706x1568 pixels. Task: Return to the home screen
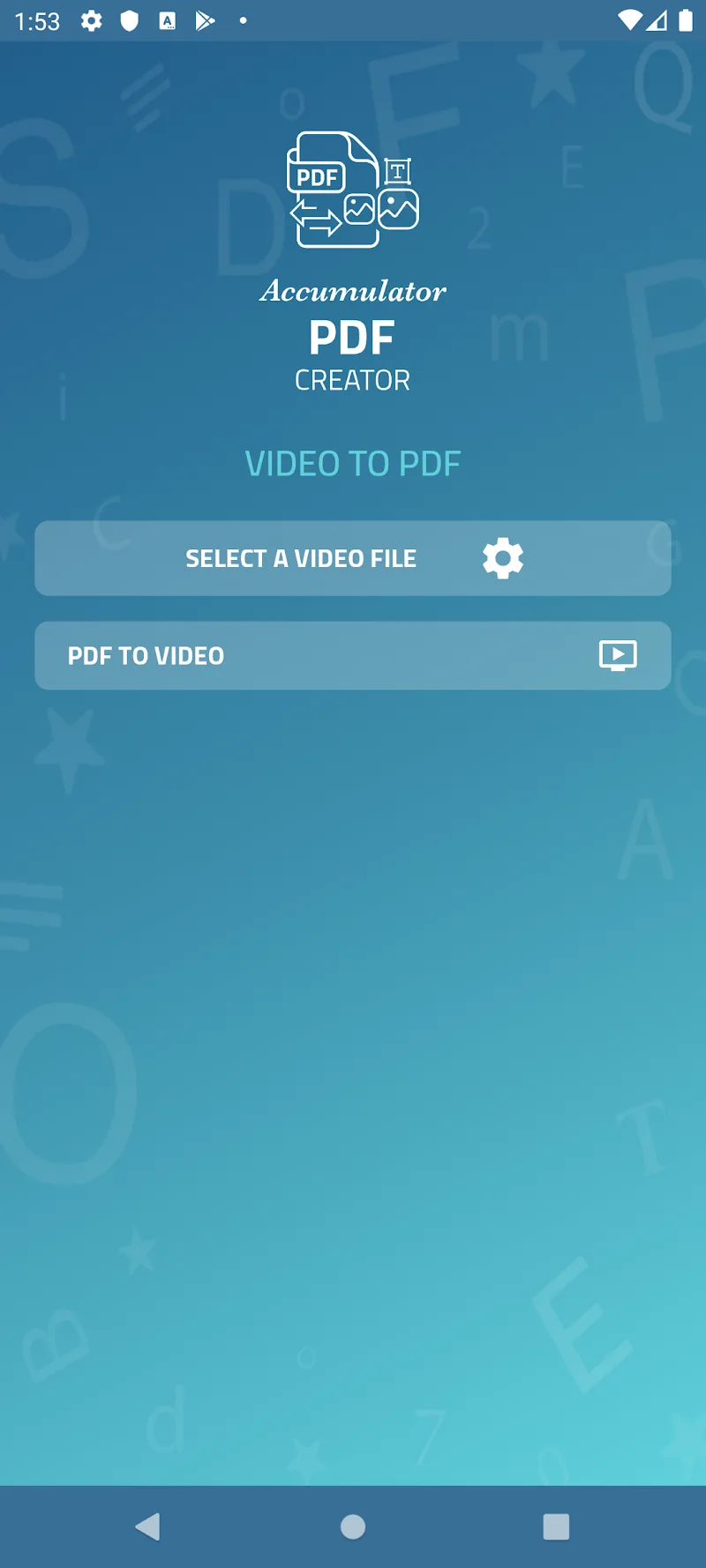353,1527
